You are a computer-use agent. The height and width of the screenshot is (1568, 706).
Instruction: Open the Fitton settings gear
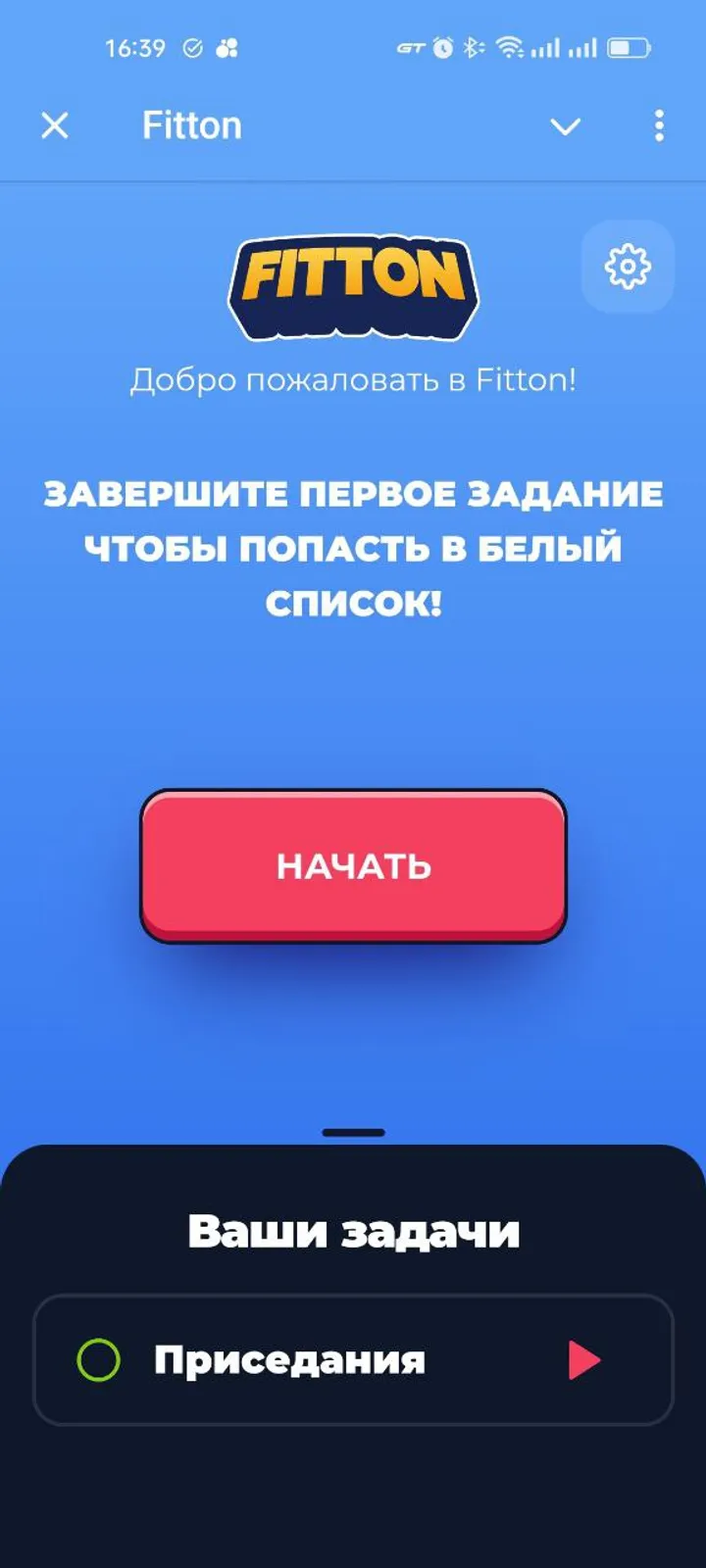[628, 266]
